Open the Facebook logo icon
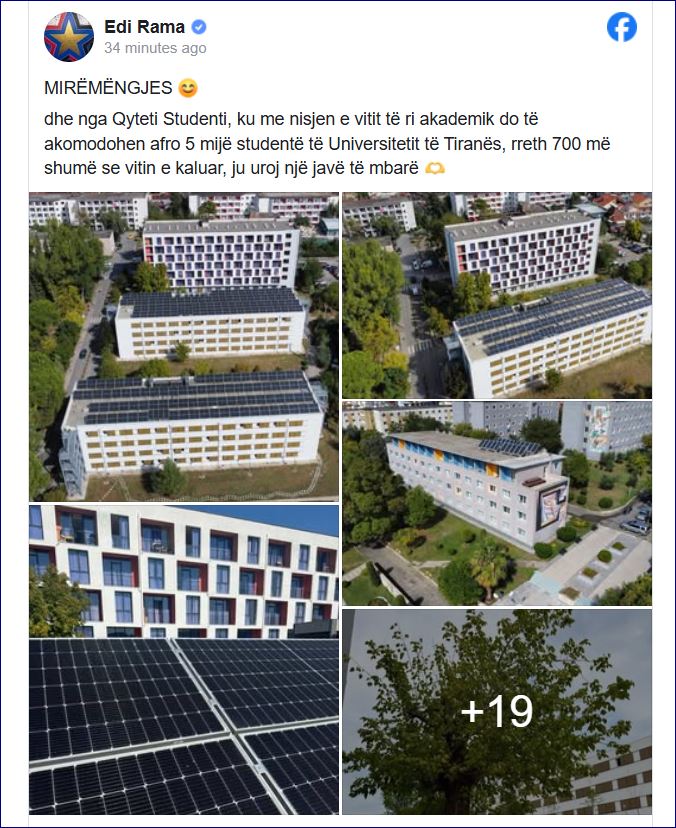Viewport: 676px width, 828px height. [x=621, y=28]
